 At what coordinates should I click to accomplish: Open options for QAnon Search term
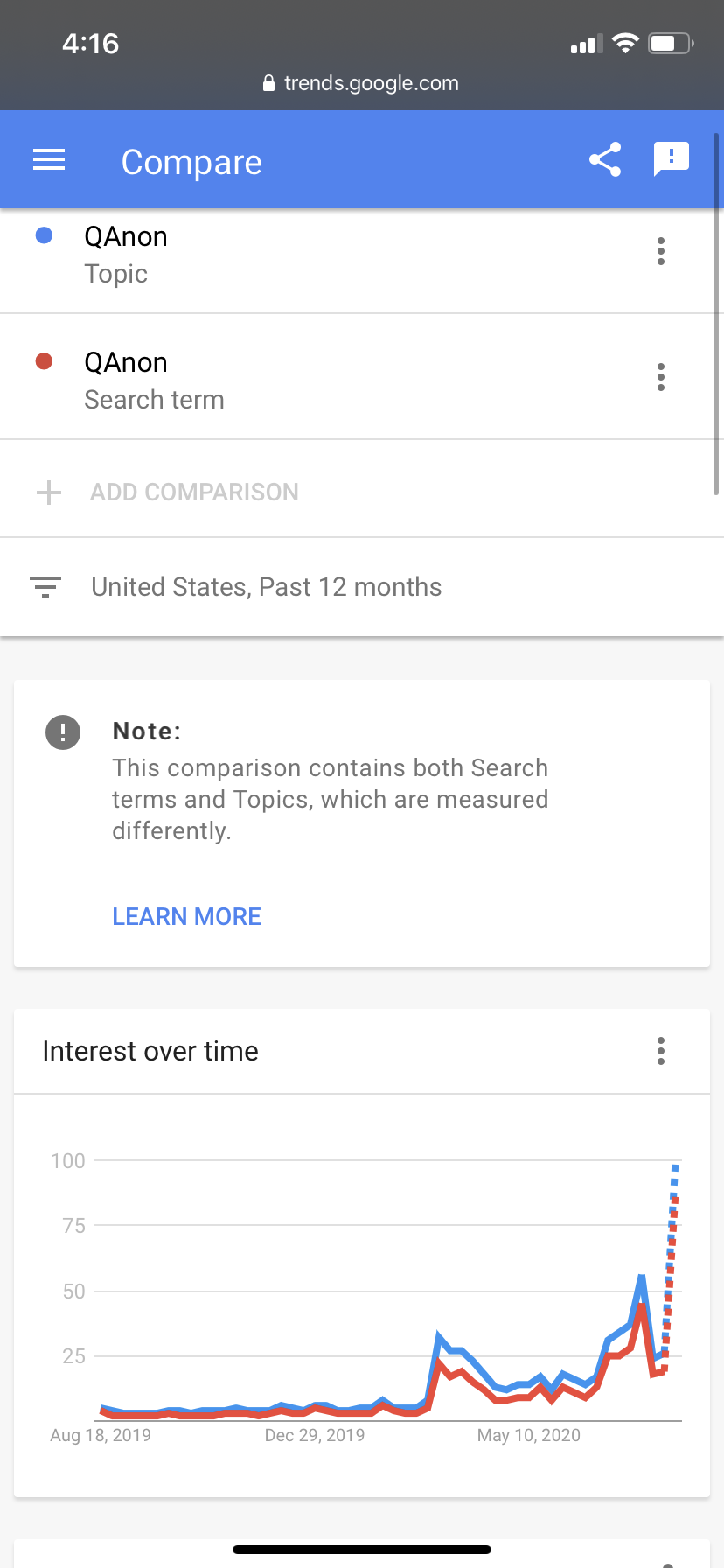tap(661, 377)
